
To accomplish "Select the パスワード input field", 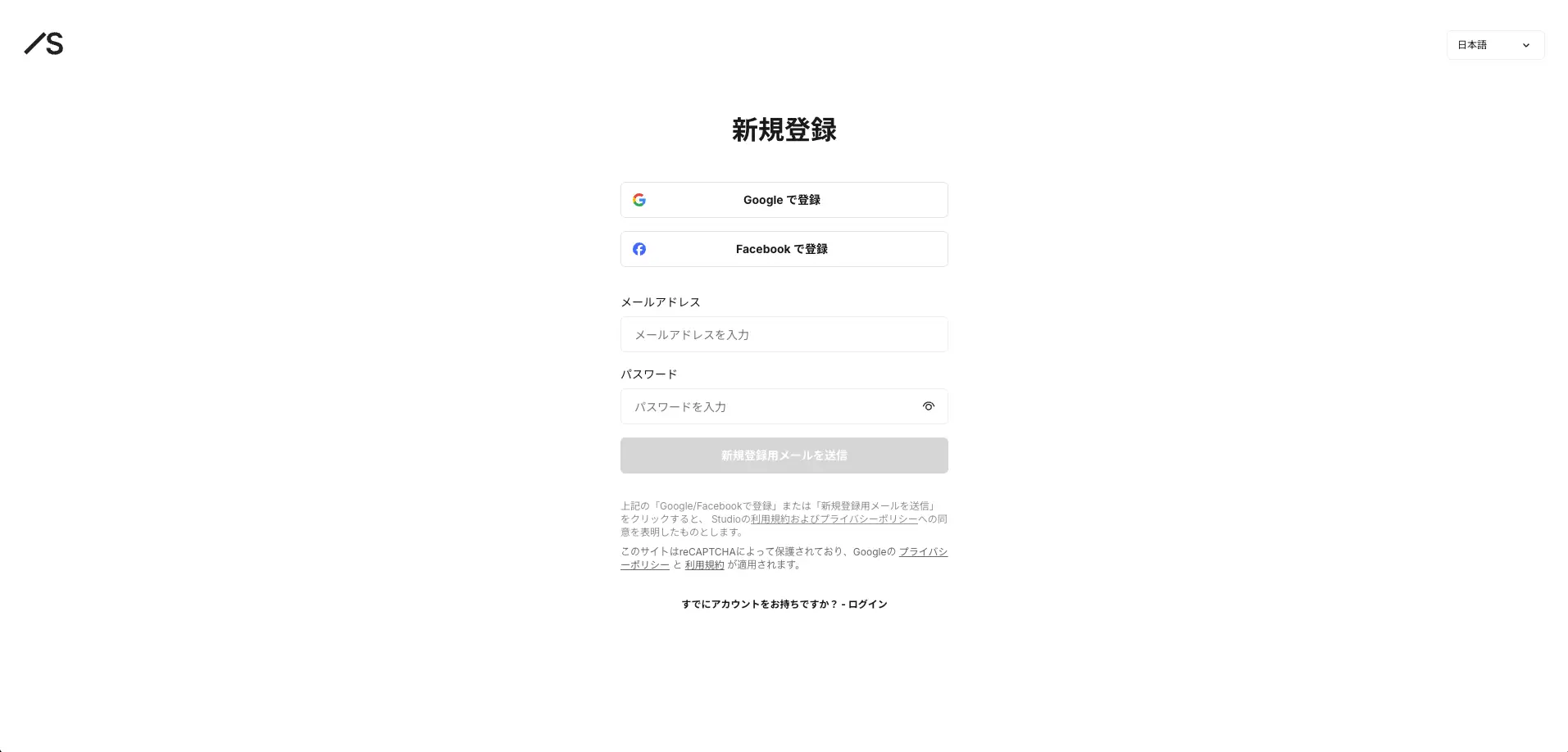I will coord(770,406).
